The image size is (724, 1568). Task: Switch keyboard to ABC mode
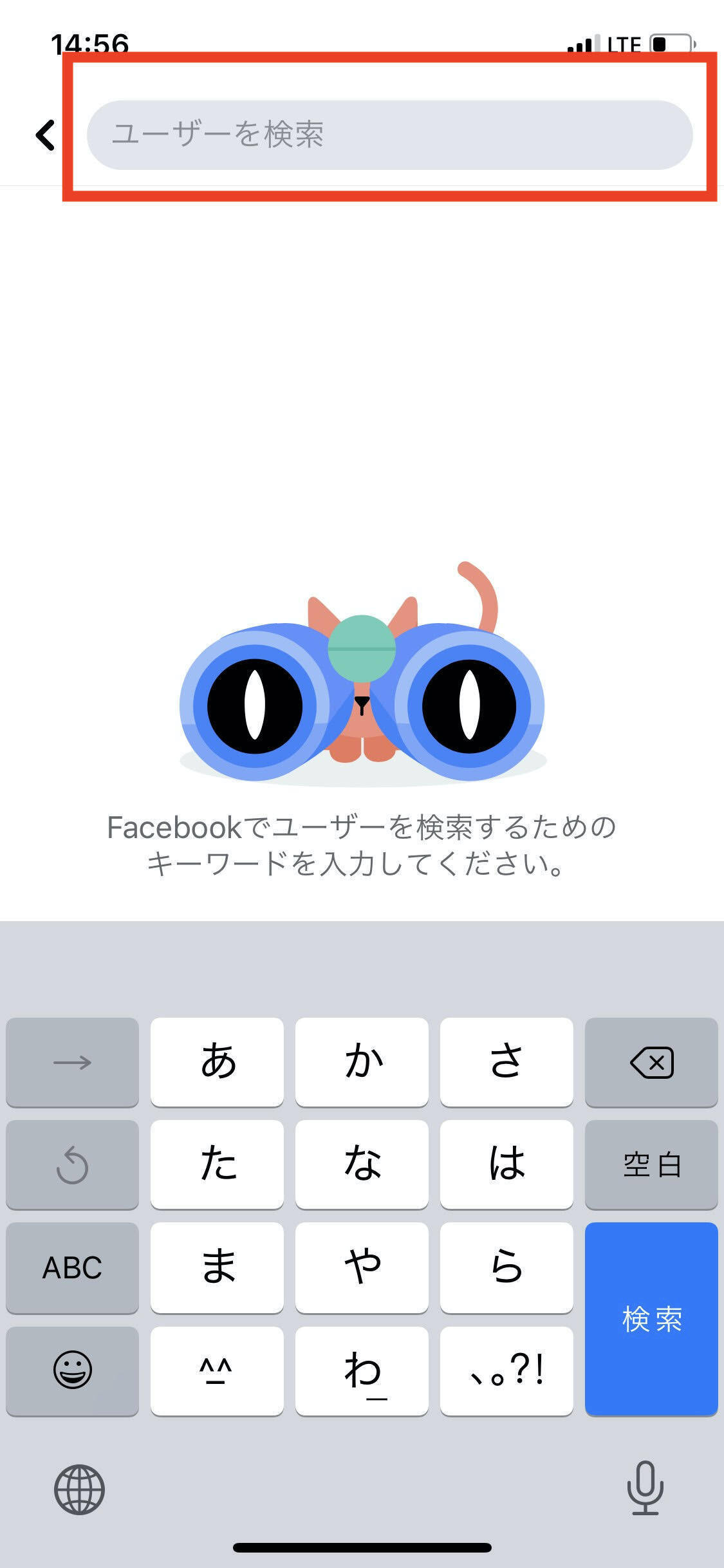point(72,1267)
